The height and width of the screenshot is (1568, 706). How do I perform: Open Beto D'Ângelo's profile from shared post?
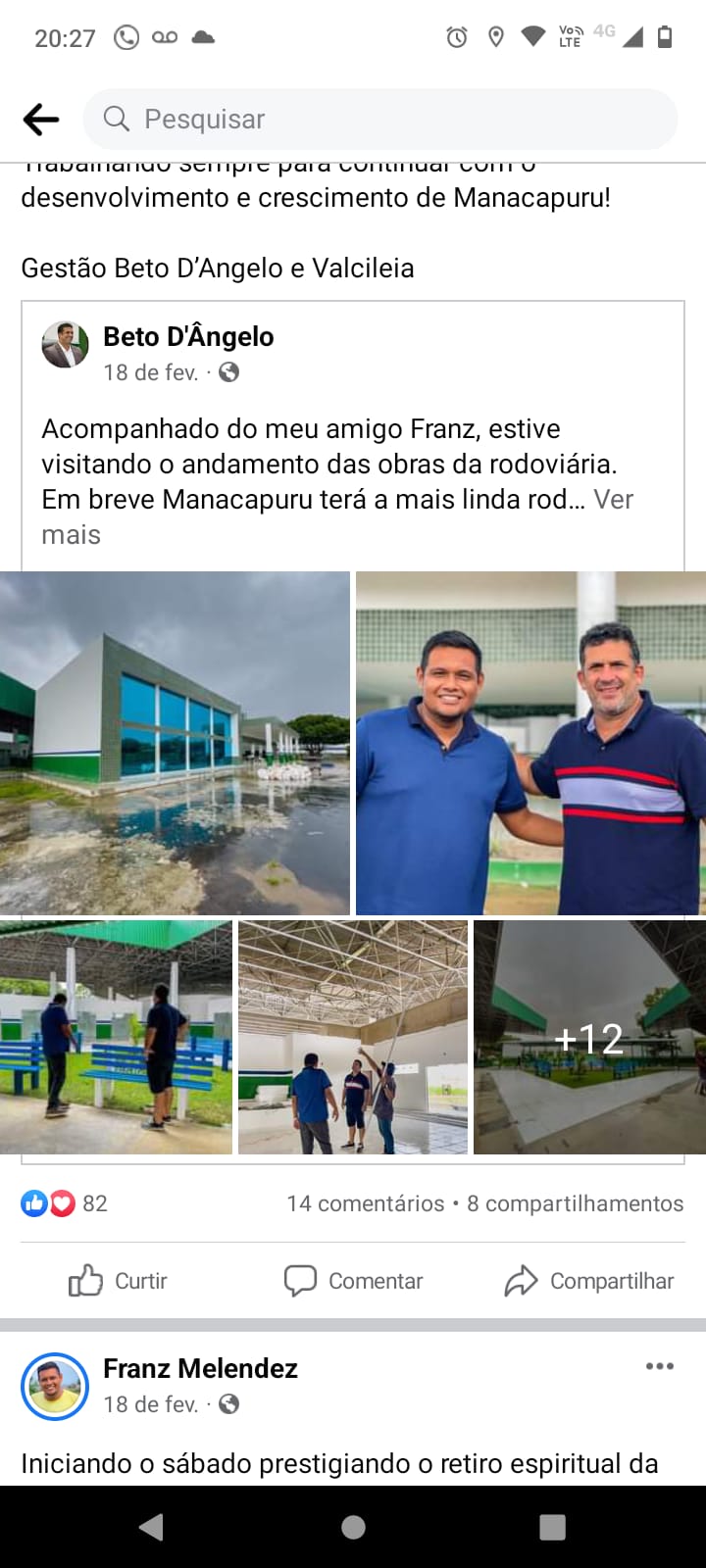click(188, 337)
